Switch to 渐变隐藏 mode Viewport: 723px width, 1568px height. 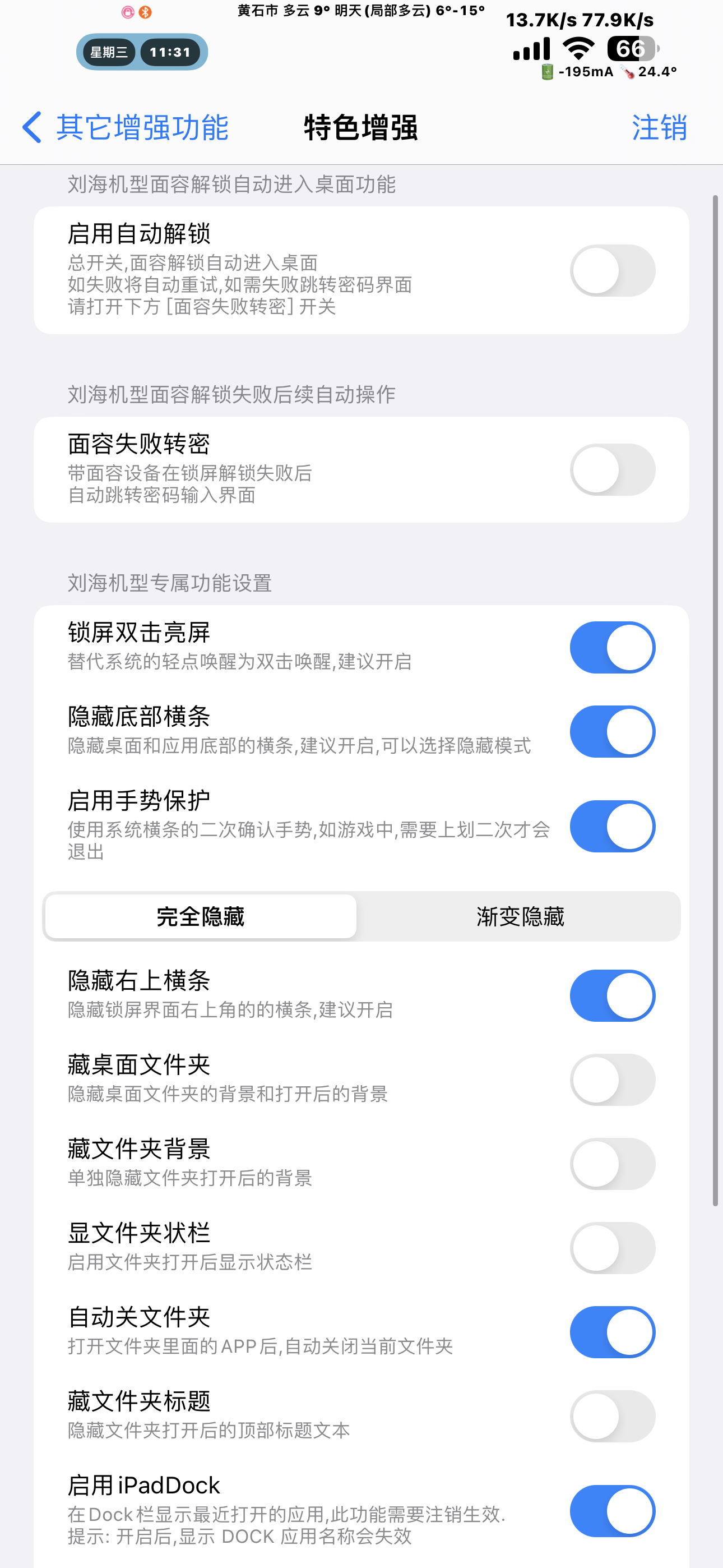[x=520, y=917]
